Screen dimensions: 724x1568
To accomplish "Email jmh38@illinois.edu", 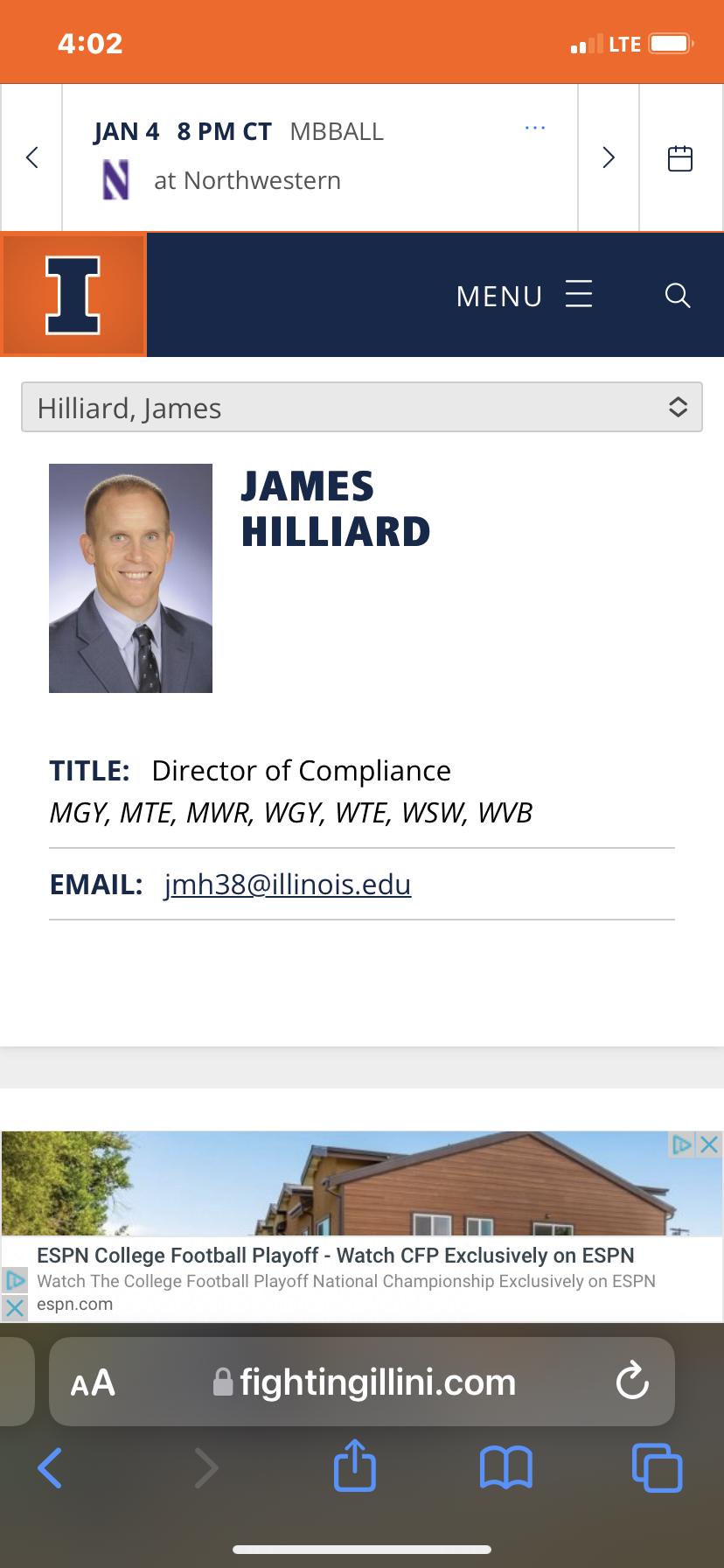I will [x=288, y=885].
